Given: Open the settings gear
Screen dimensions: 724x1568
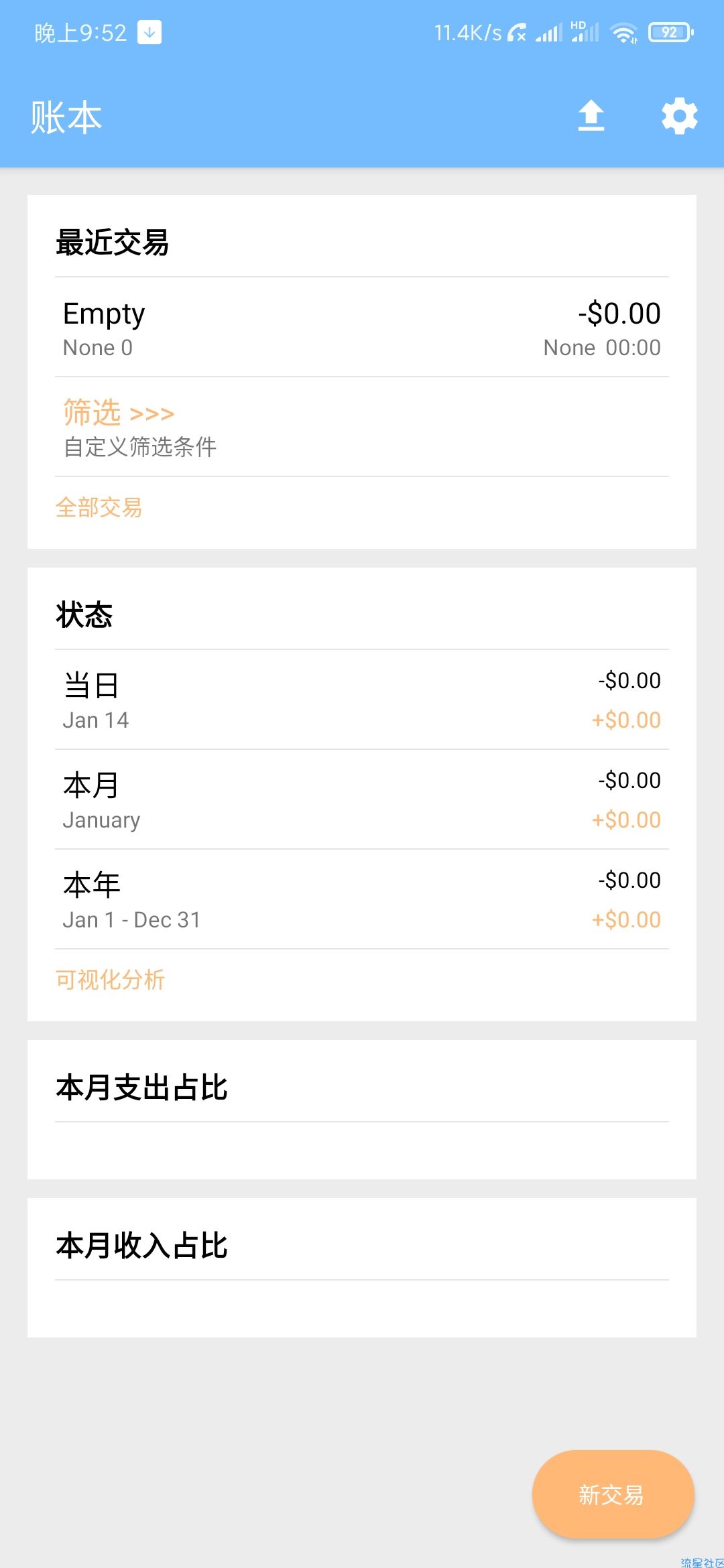Looking at the screenshot, I should [679, 116].
